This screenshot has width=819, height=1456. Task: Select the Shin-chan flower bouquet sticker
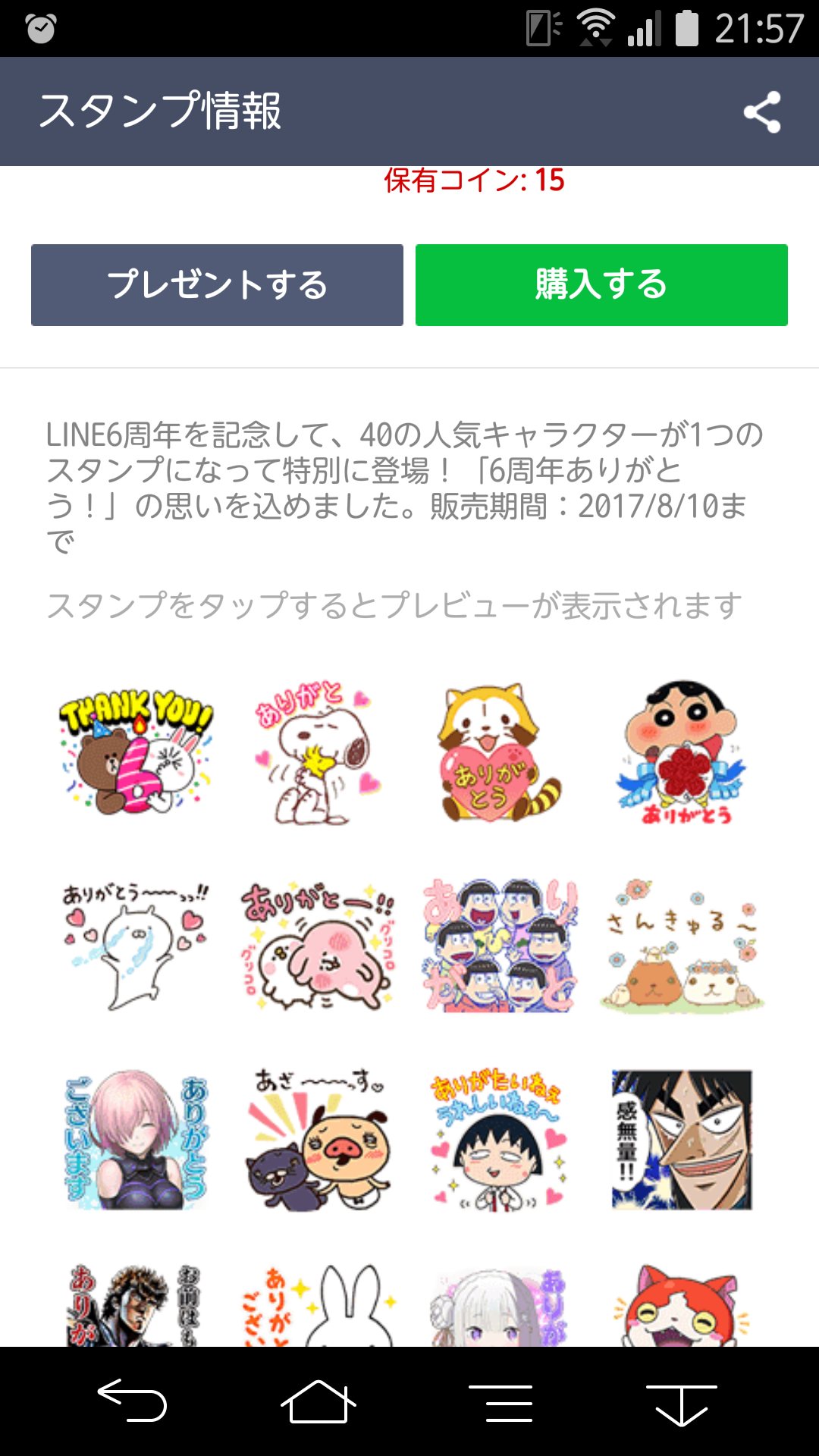tap(682, 752)
